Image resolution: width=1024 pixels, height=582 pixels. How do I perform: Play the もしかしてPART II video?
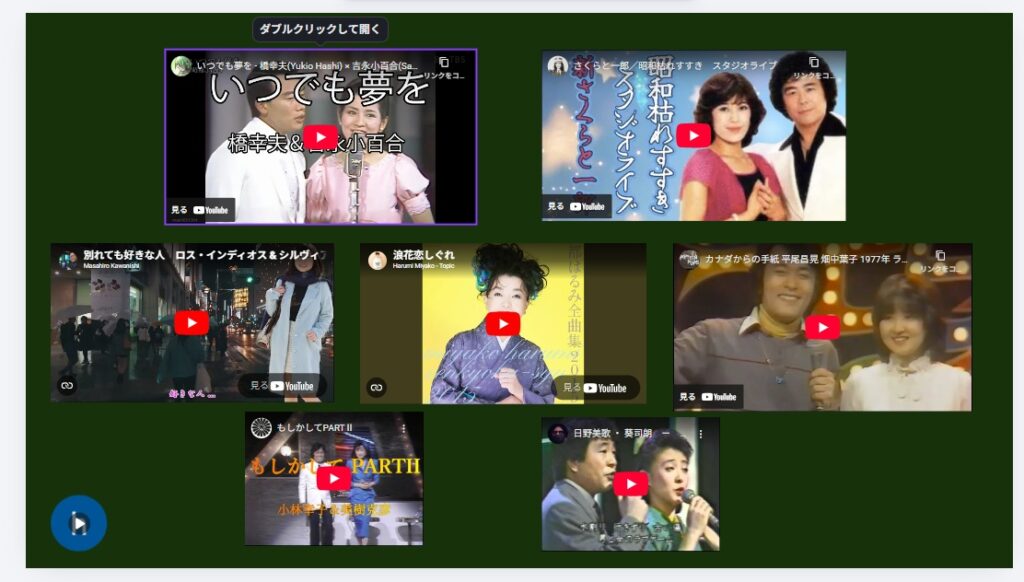(x=334, y=478)
